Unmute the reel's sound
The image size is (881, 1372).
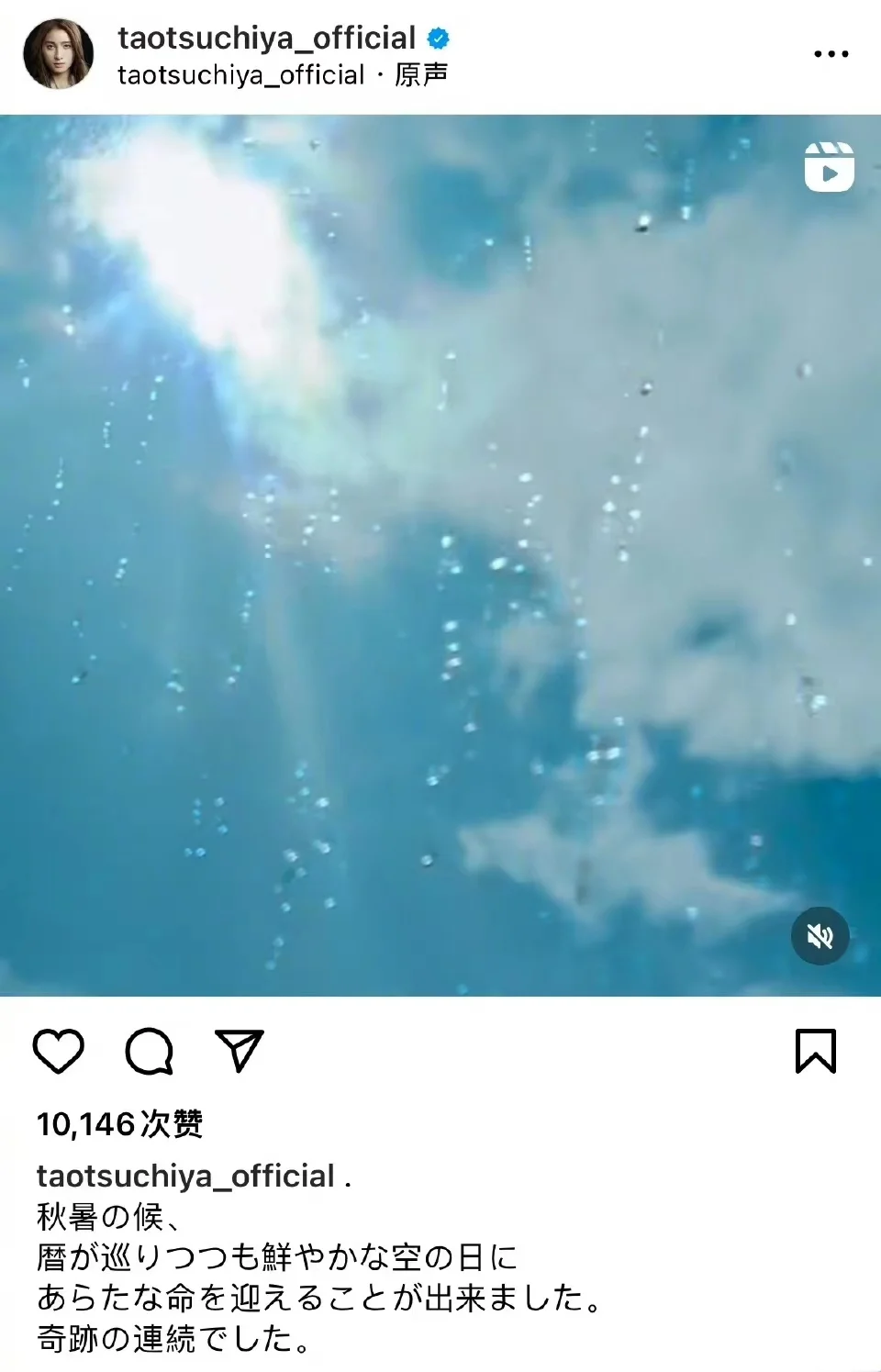820,935
